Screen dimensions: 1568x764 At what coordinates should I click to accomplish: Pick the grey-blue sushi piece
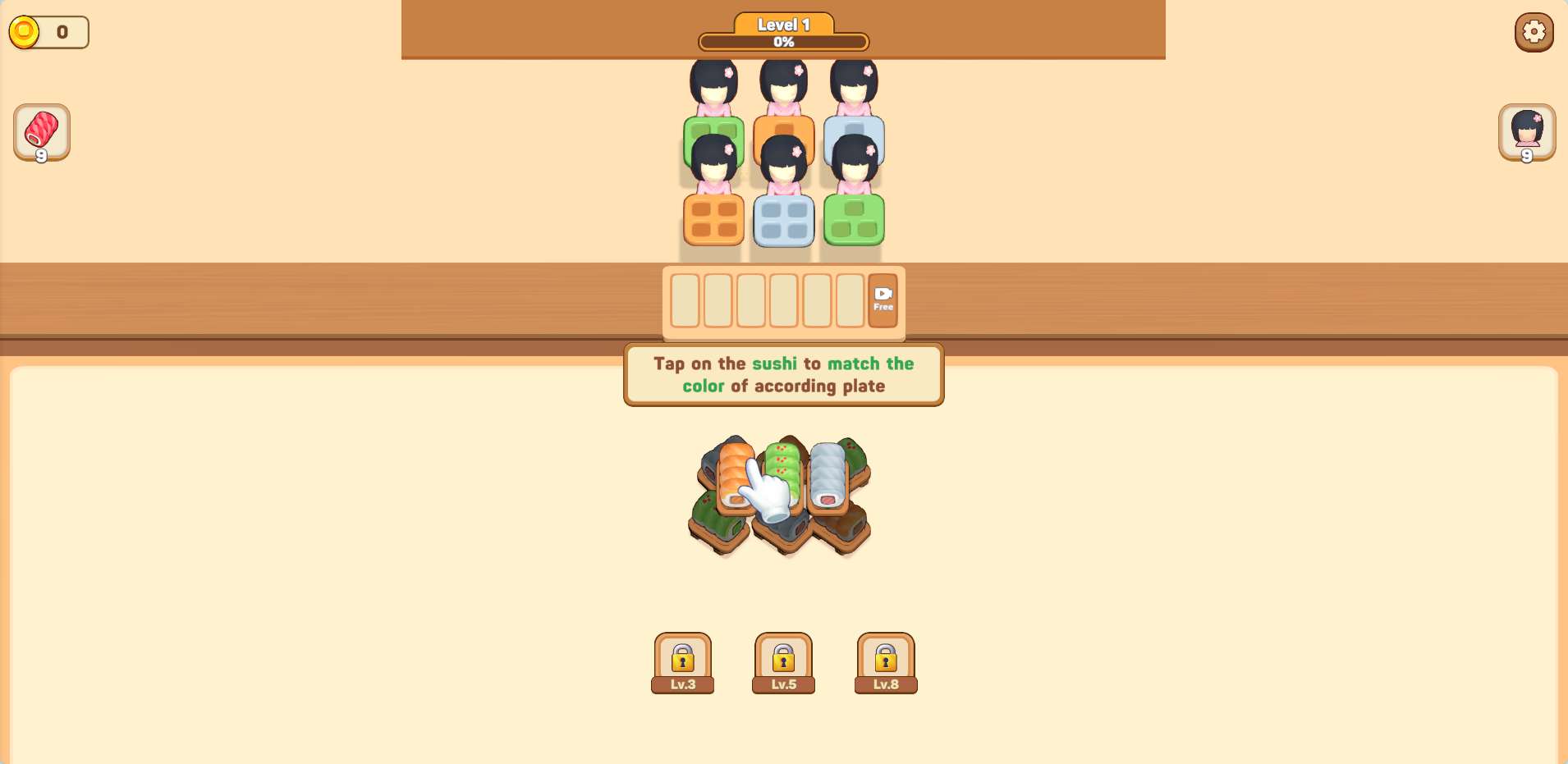click(x=828, y=474)
